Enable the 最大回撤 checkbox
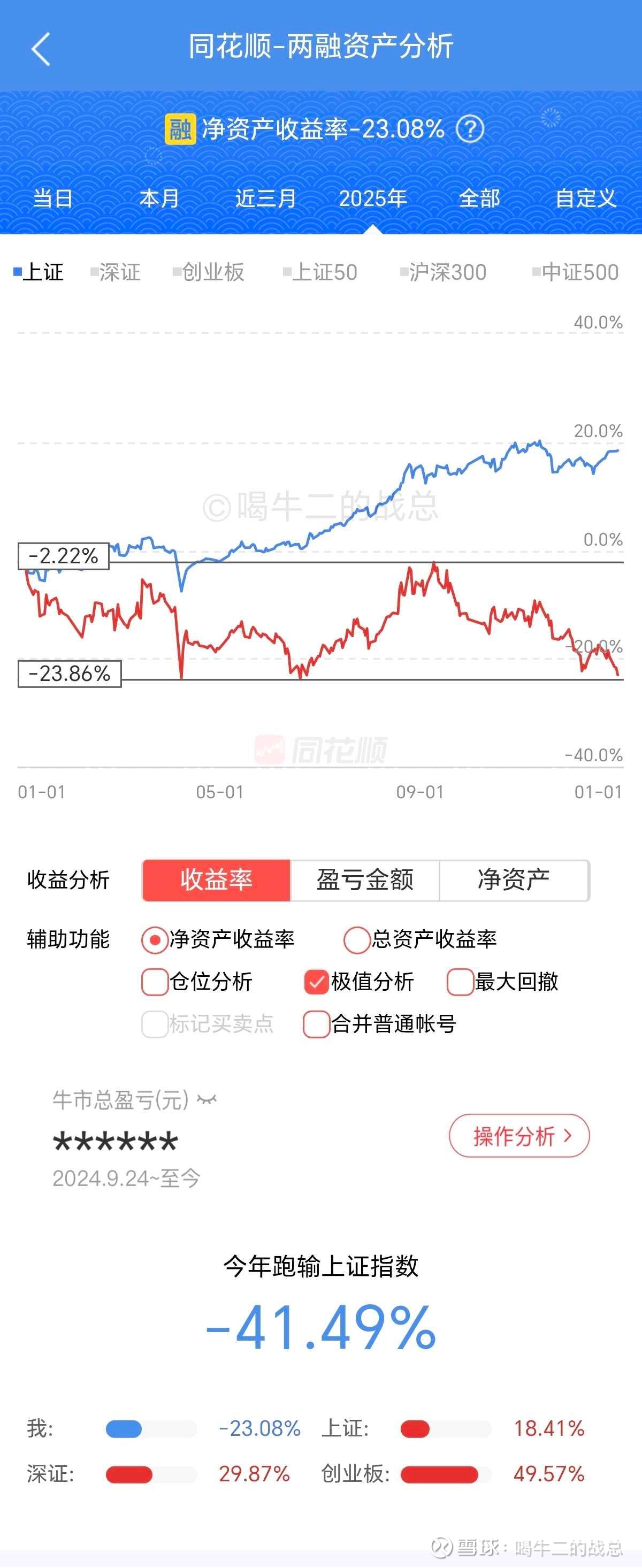The image size is (642, 1568). (460, 982)
